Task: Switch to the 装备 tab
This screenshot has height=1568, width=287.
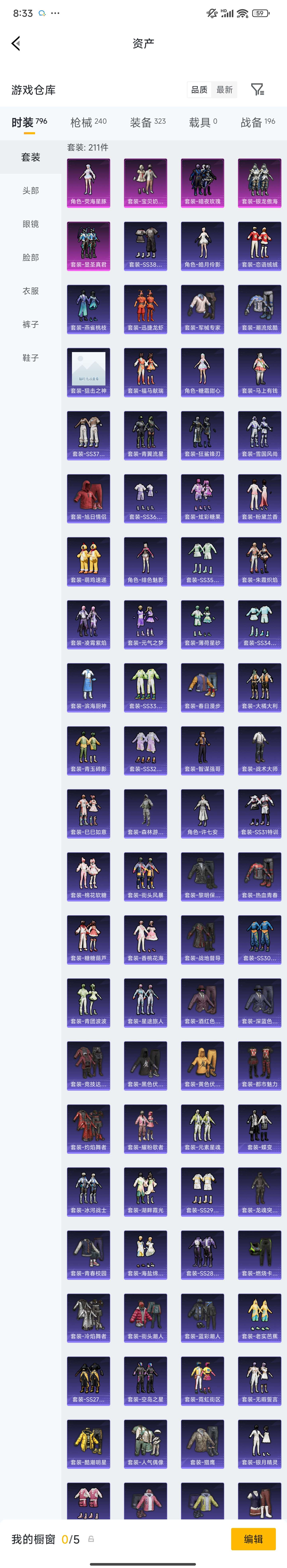Action: point(147,122)
